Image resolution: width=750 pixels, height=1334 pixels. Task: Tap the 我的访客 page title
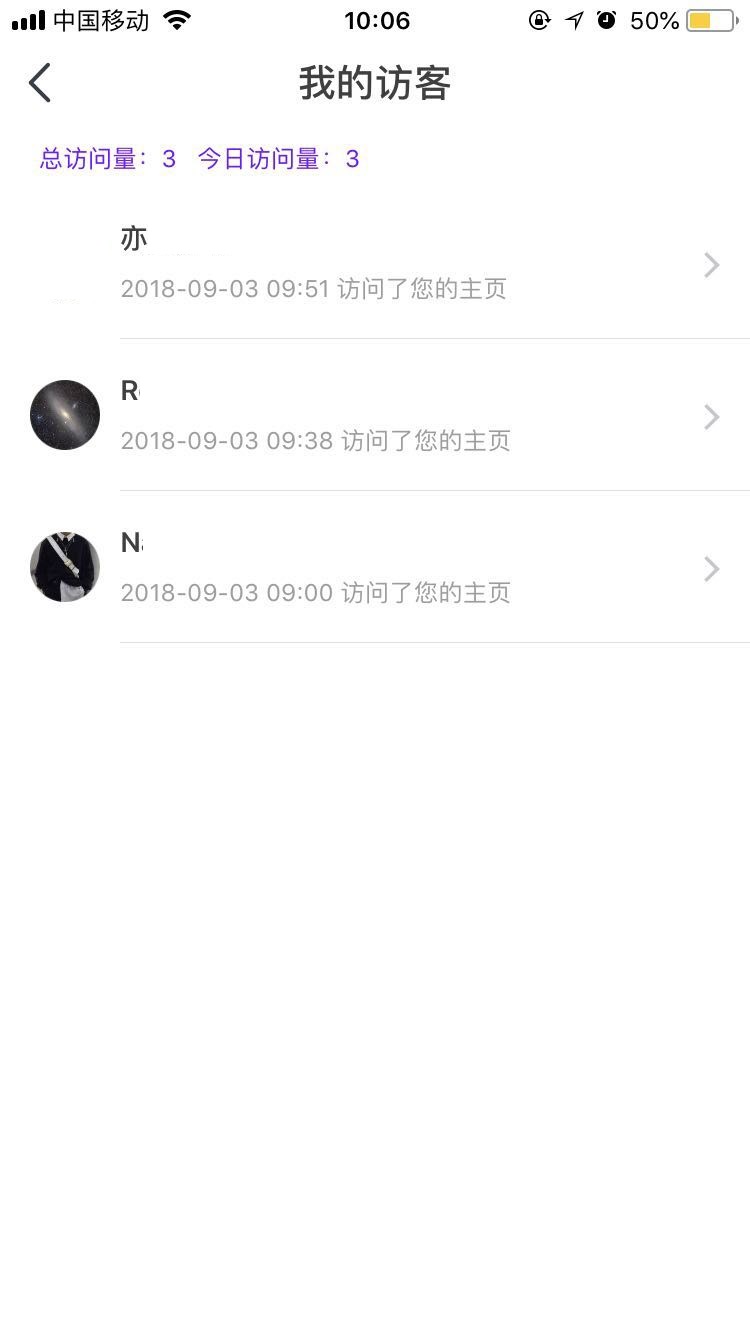(x=374, y=84)
